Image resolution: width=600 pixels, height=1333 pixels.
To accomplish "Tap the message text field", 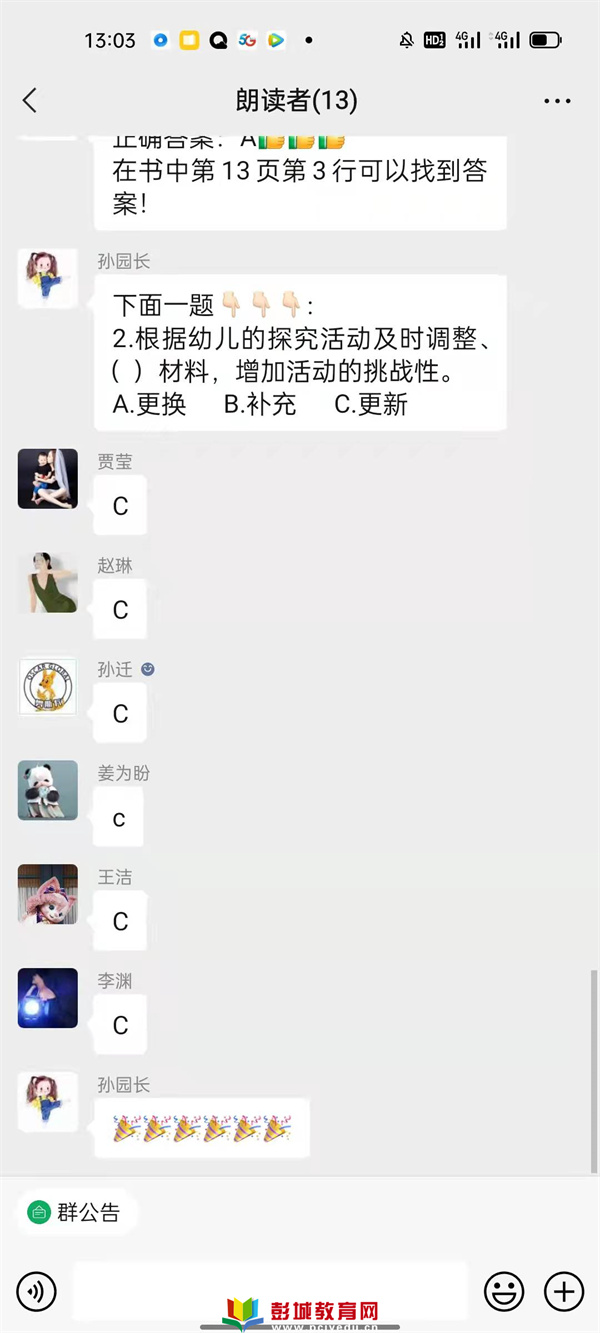I will (270, 1290).
